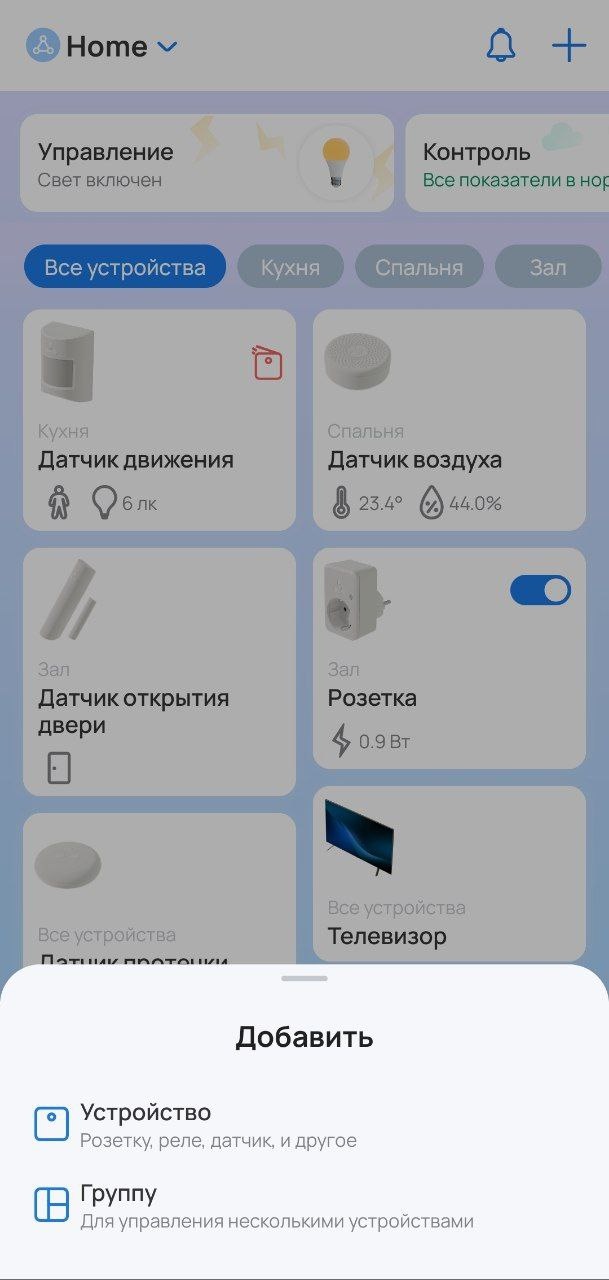Image resolution: width=609 pixels, height=1280 pixels.
Task: Switch to the Кухня filter
Action: 290,267
